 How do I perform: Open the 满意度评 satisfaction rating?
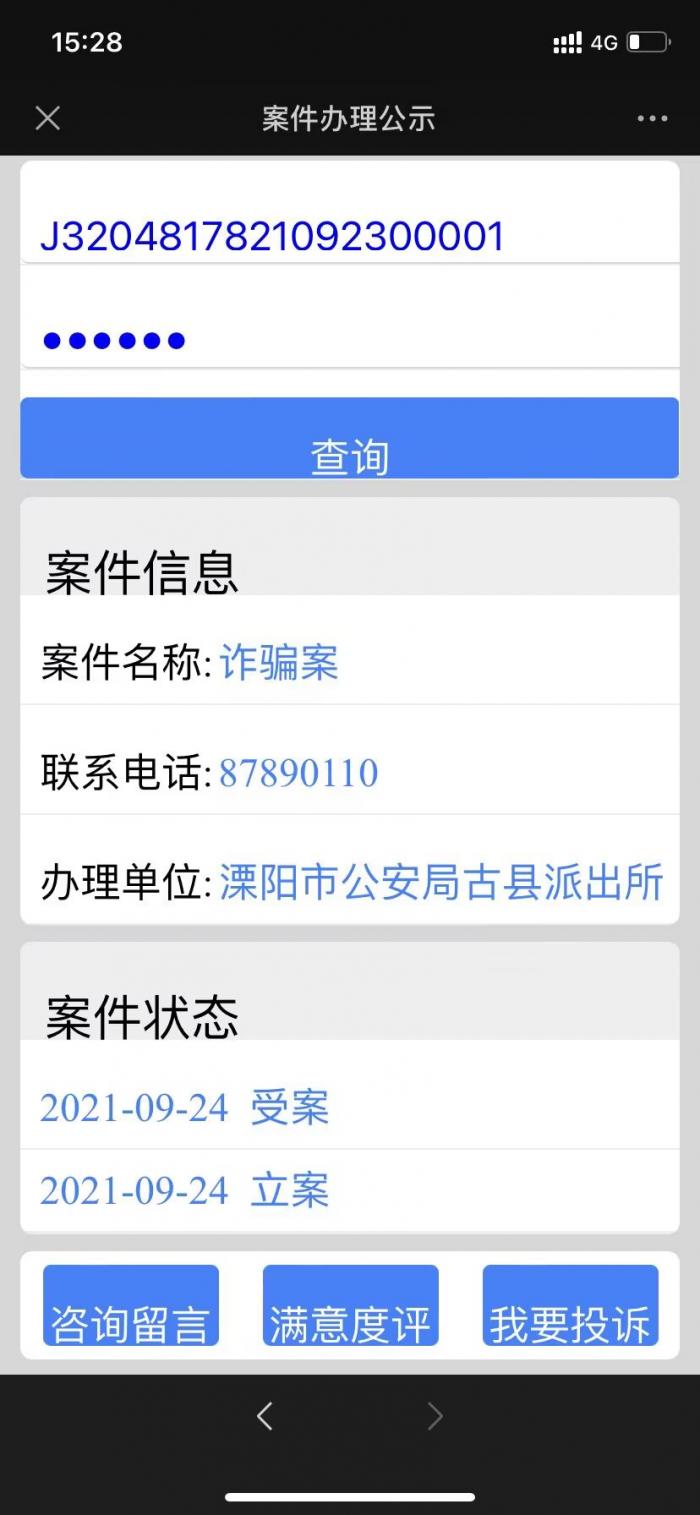(350, 1307)
